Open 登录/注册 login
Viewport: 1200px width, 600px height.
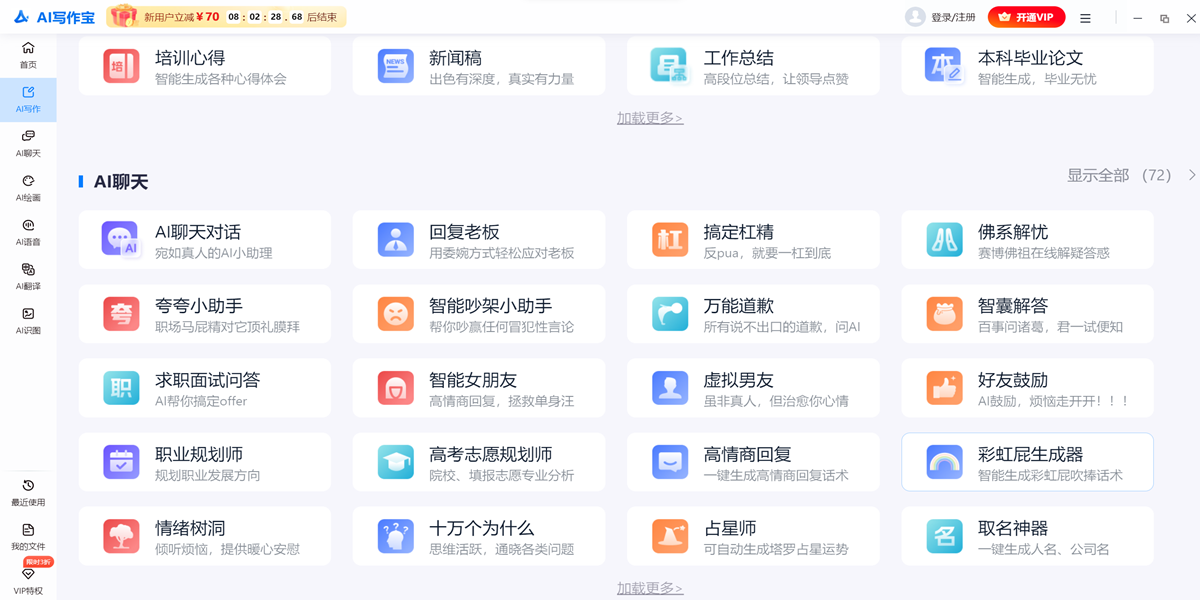coord(940,17)
